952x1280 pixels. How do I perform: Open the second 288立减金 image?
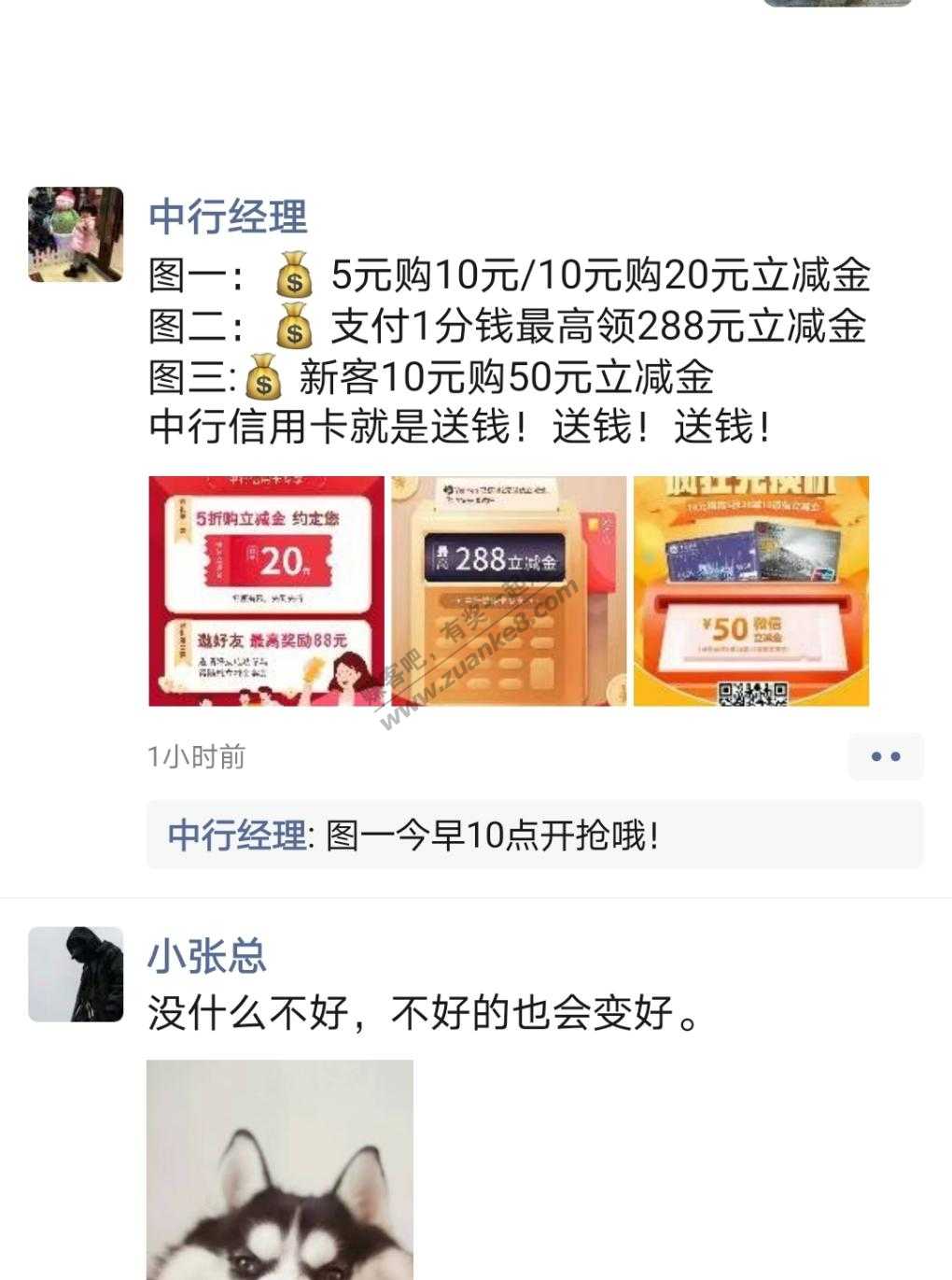[509, 591]
